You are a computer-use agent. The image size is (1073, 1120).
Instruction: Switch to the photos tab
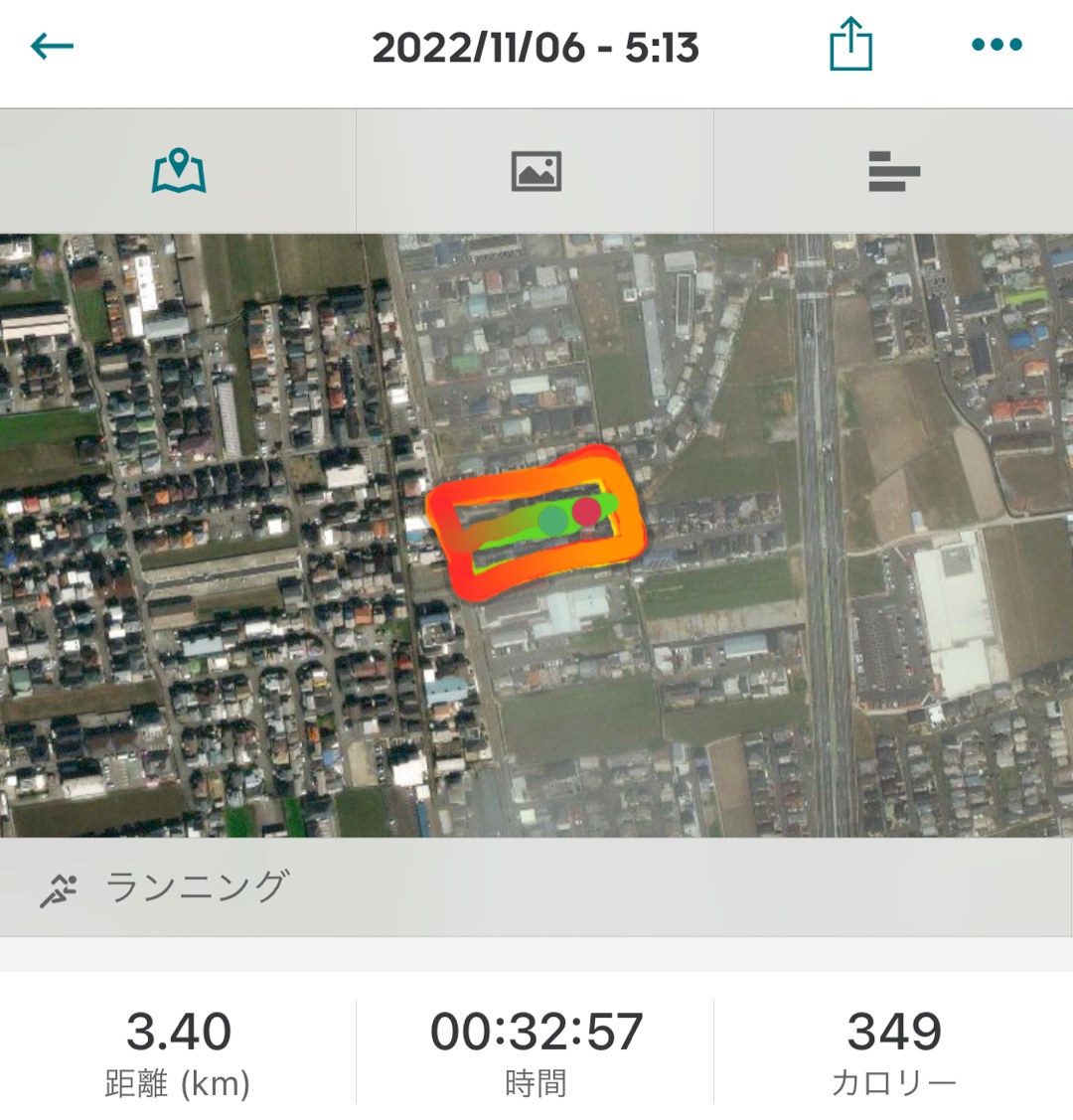pos(536,171)
